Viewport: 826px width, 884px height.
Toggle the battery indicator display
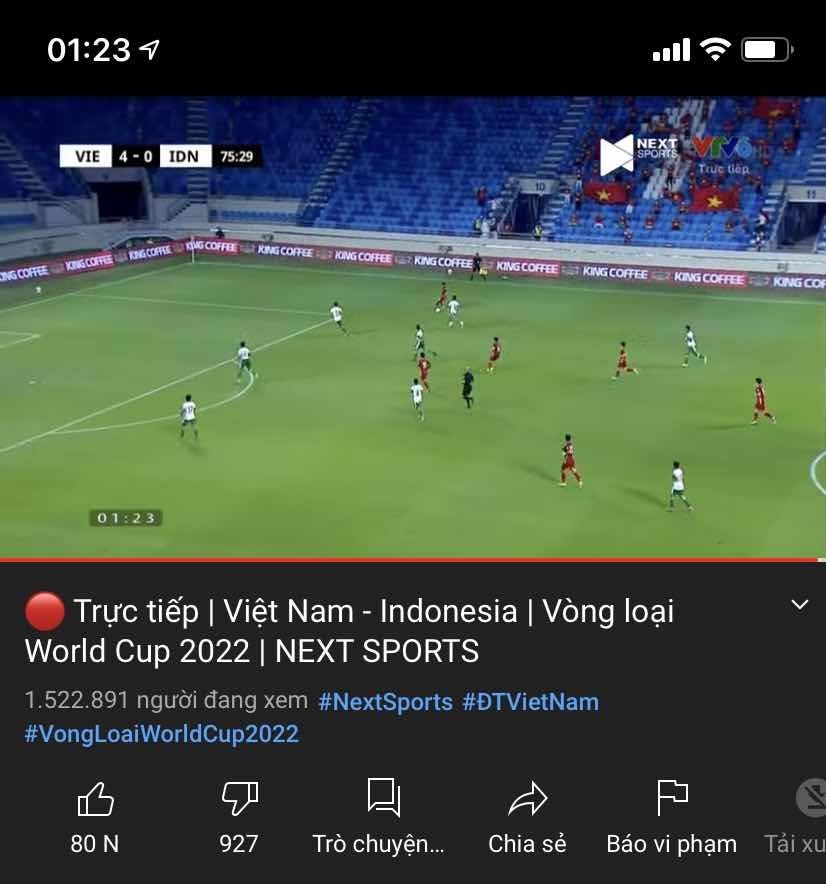click(x=765, y=47)
